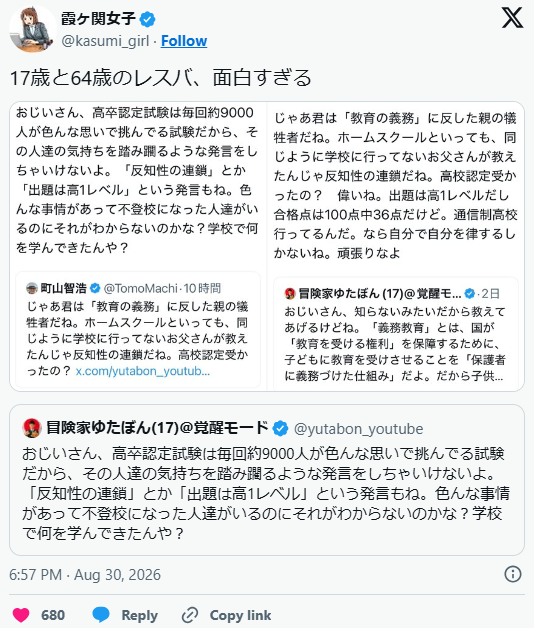
Task: Reply to this post
Action: click(x=125, y=615)
